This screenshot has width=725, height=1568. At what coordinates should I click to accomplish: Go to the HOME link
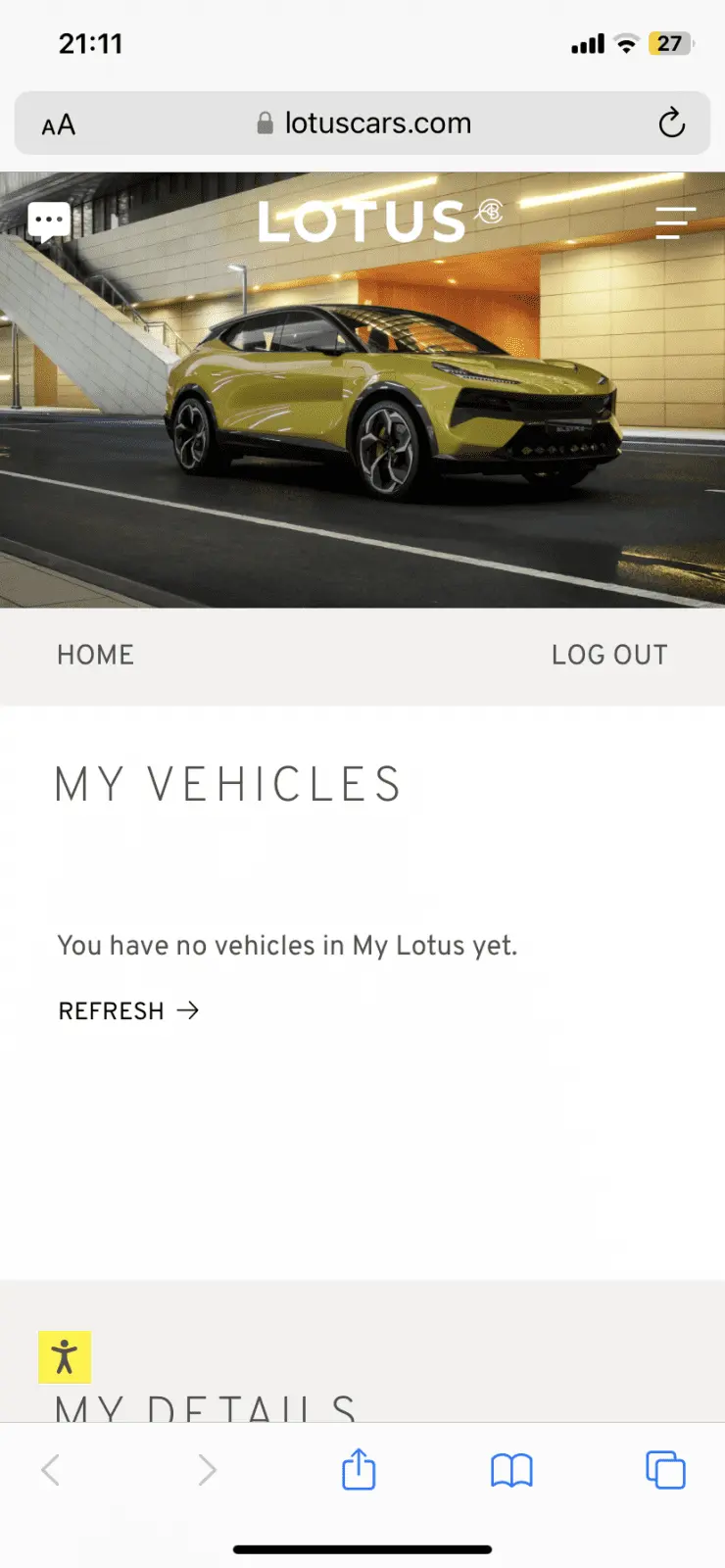pos(95,655)
